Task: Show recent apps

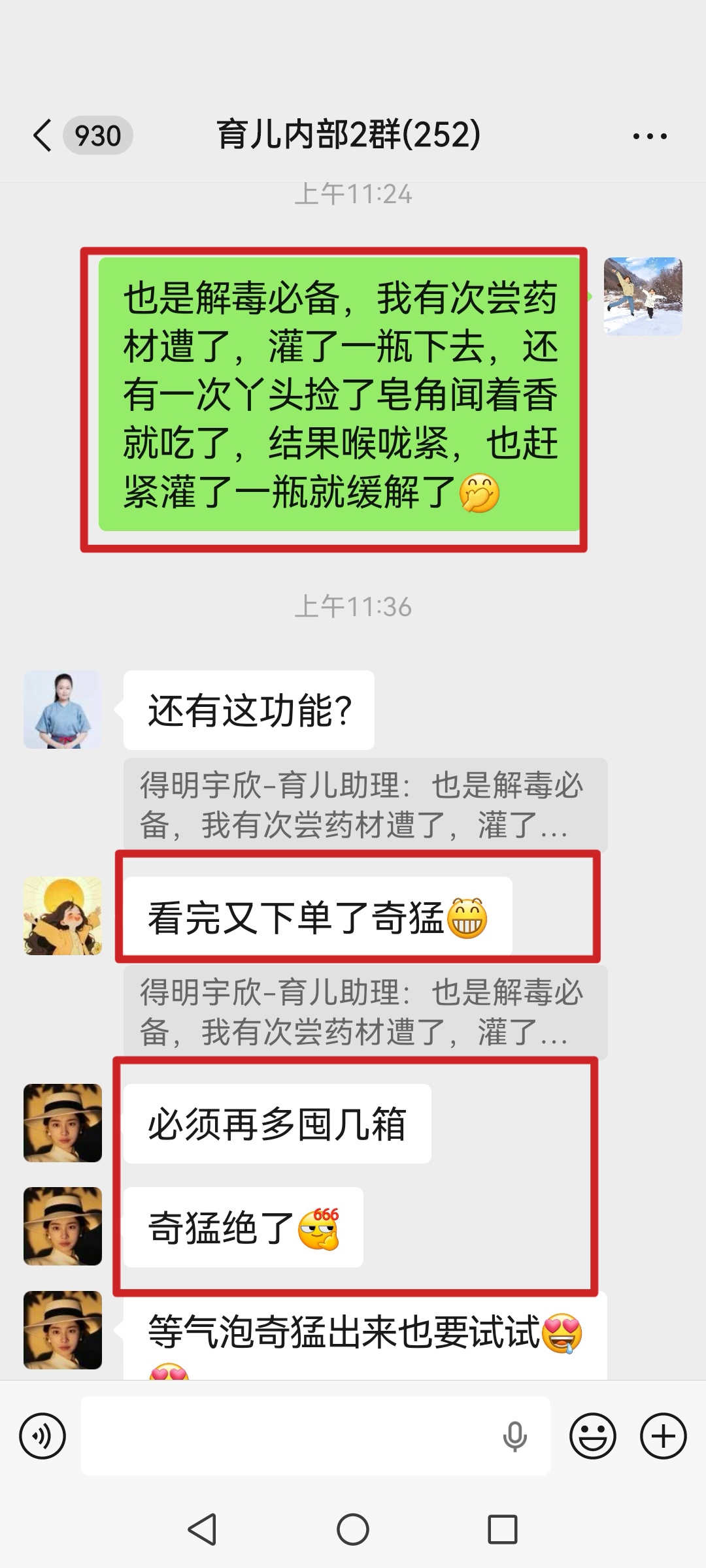Action: [502, 1529]
